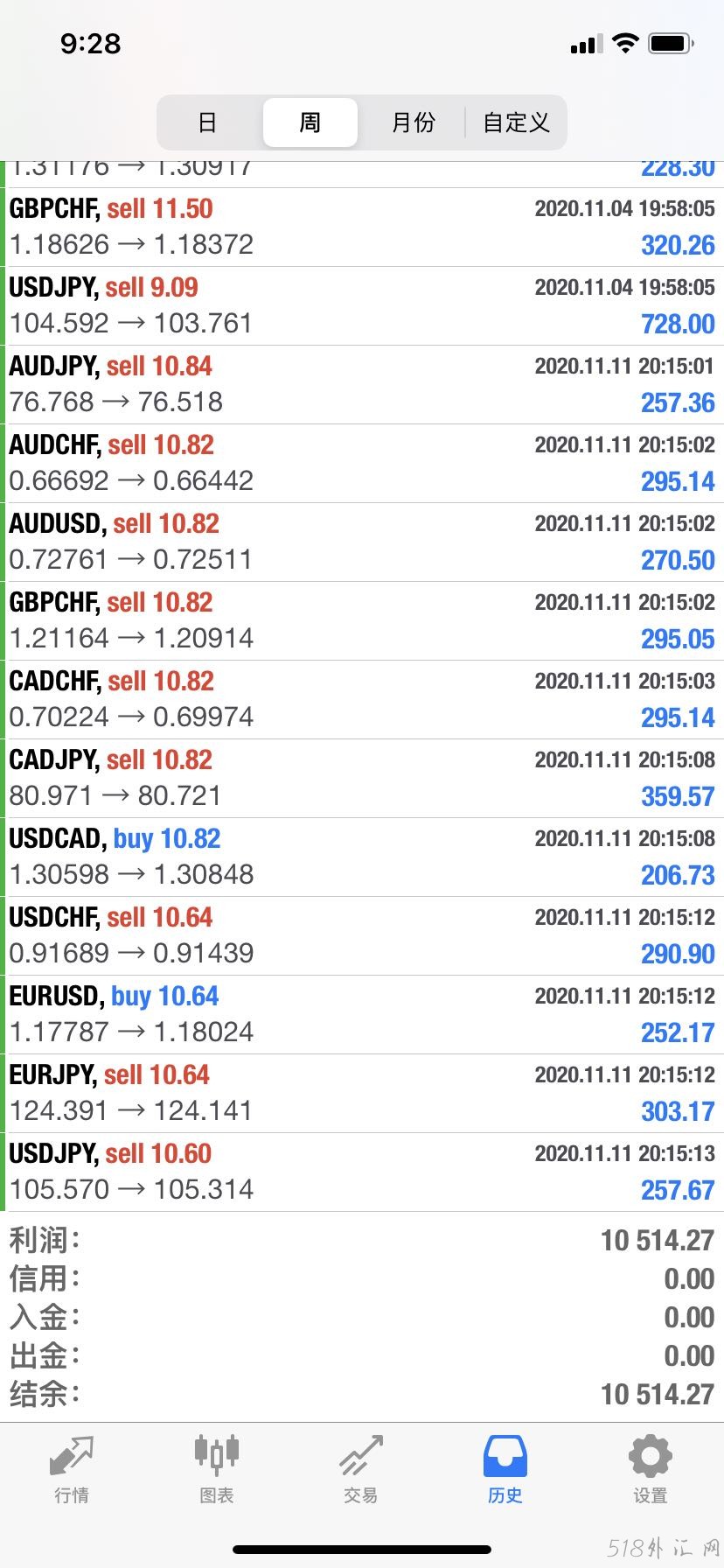Select the 周 (week) period

coord(310,122)
